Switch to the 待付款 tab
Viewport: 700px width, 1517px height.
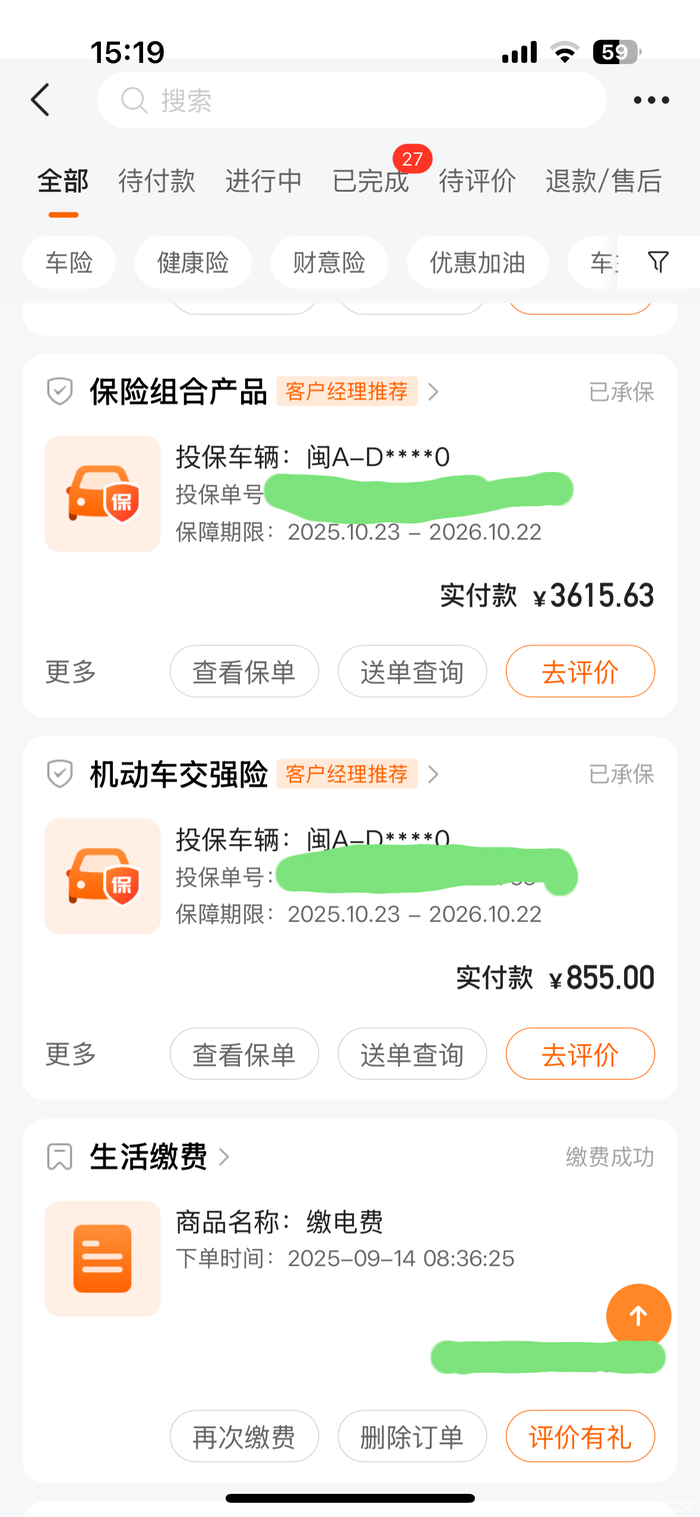click(x=156, y=181)
